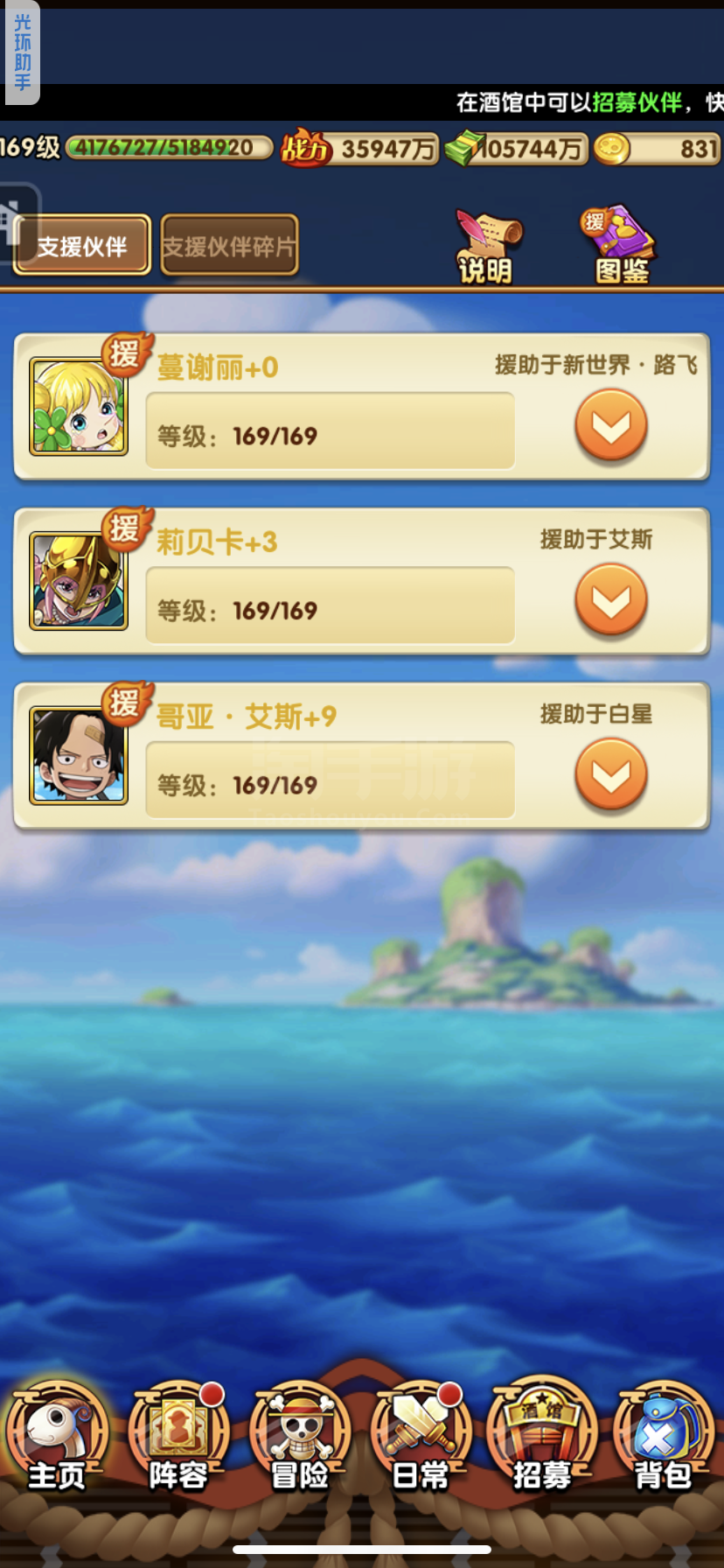Expand the 蔓谢丽+0 card arrow
Image resolution: width=724 pixels, height=1568 pixels.
click(x=611, y=425)
